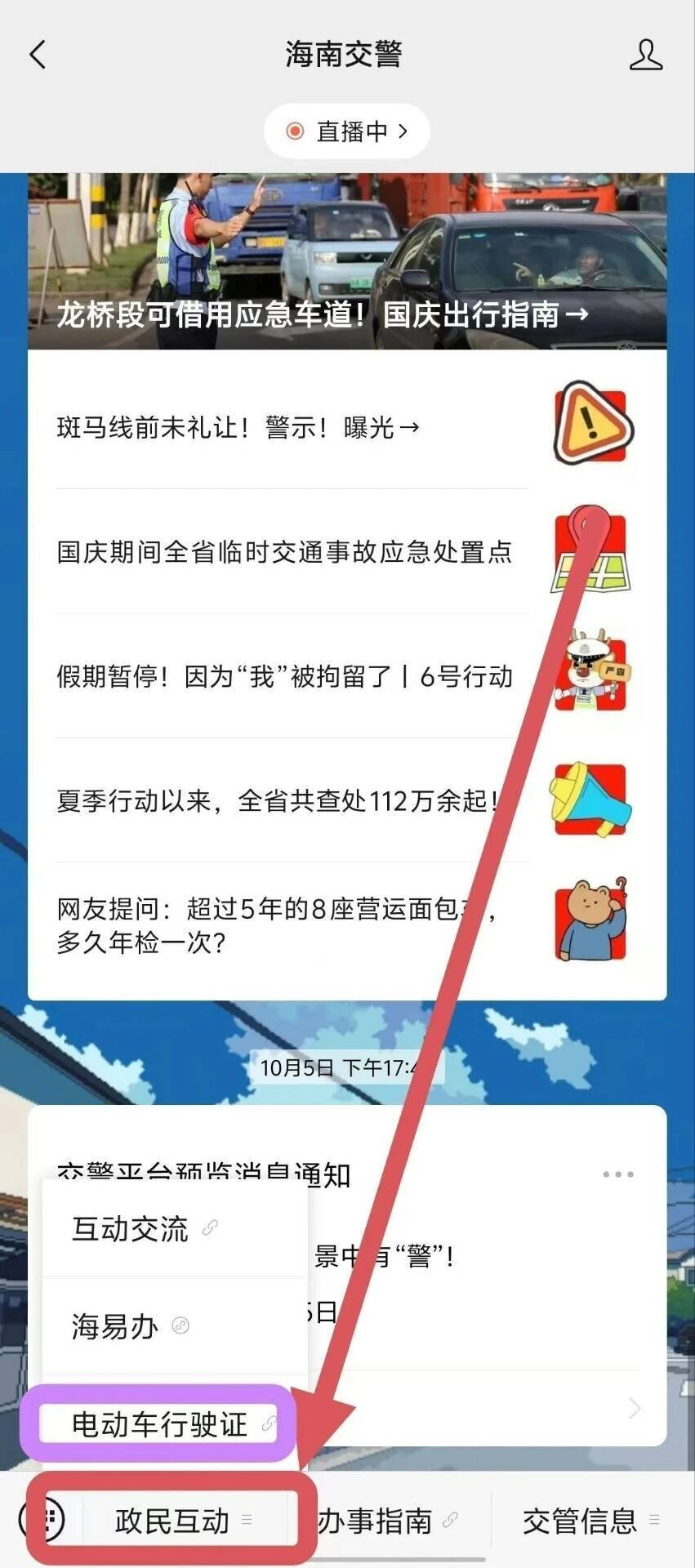695x1568 pixels.
Task: Switch to keyboard input mode
Action: click(51, 1519)
